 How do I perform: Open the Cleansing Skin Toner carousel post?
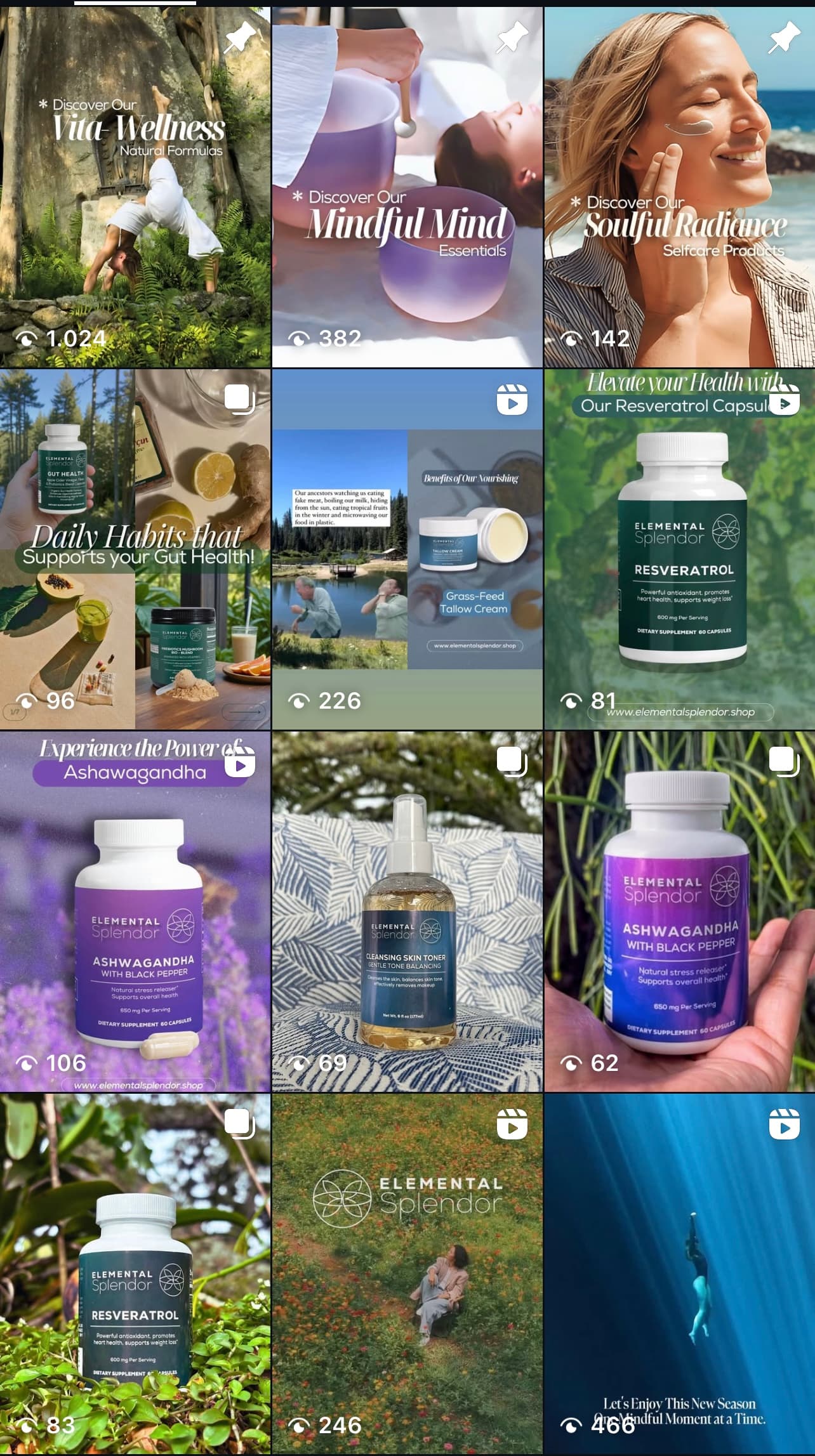pyautogui.click(x=407, y=912)
